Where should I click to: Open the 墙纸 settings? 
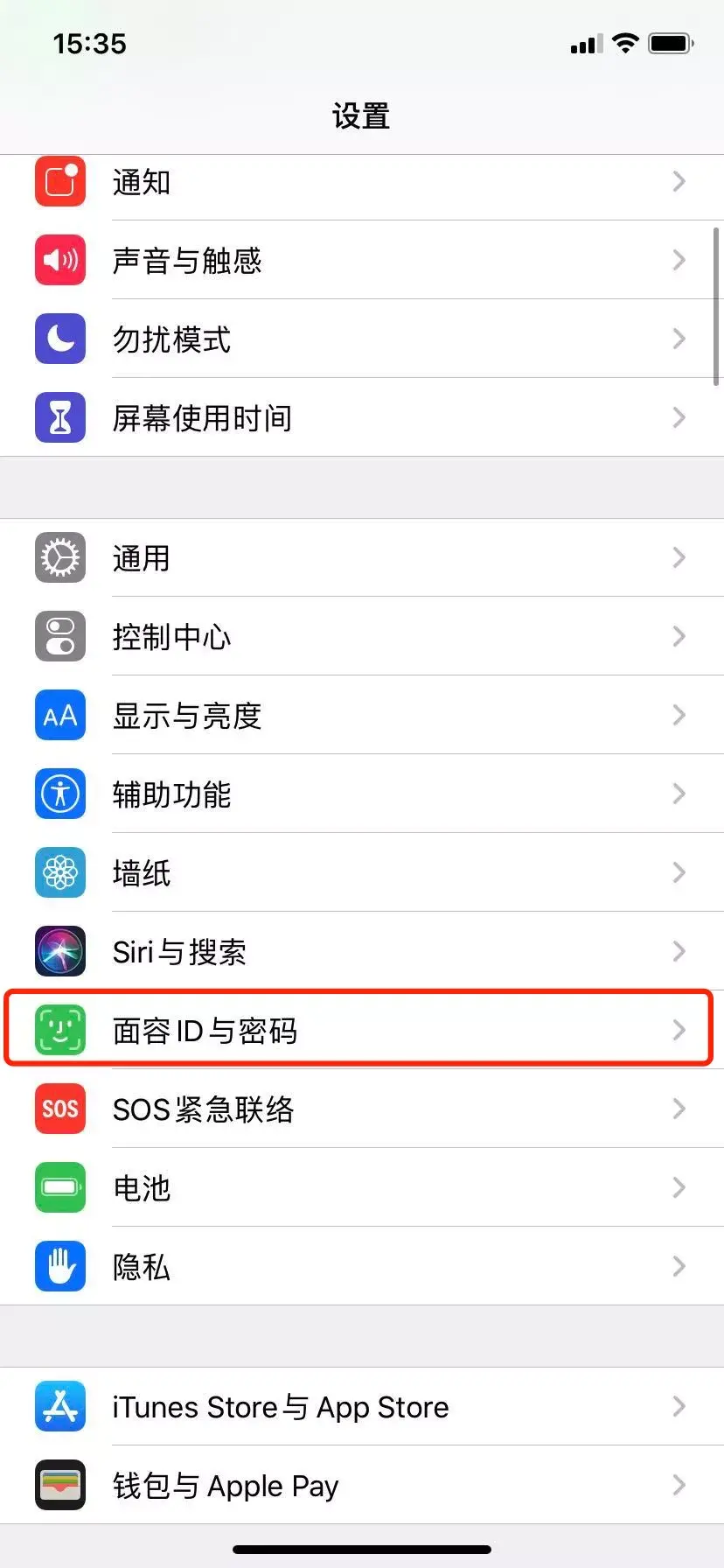(362, 872)
